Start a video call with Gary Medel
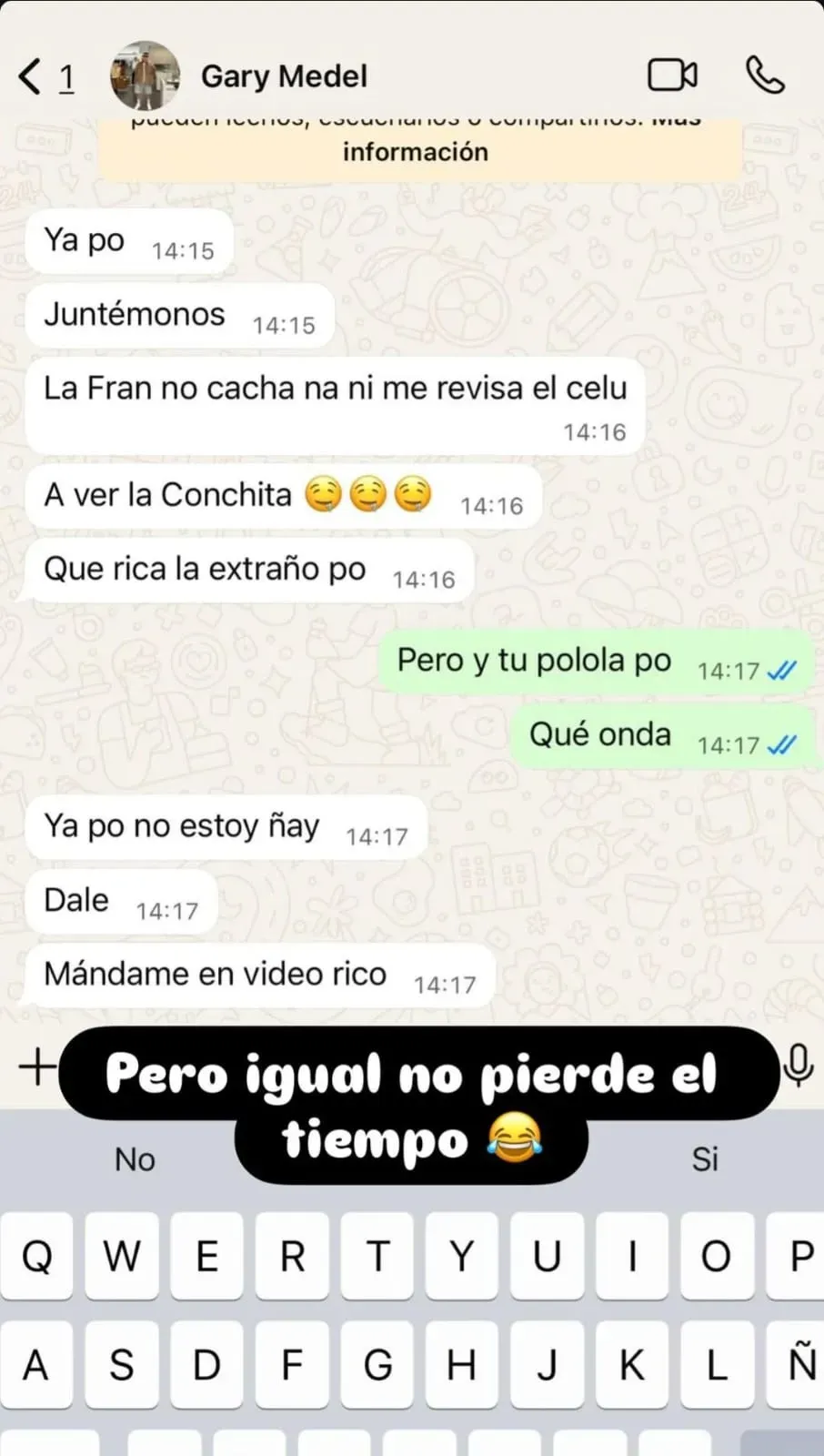 (x=672, y=76)
